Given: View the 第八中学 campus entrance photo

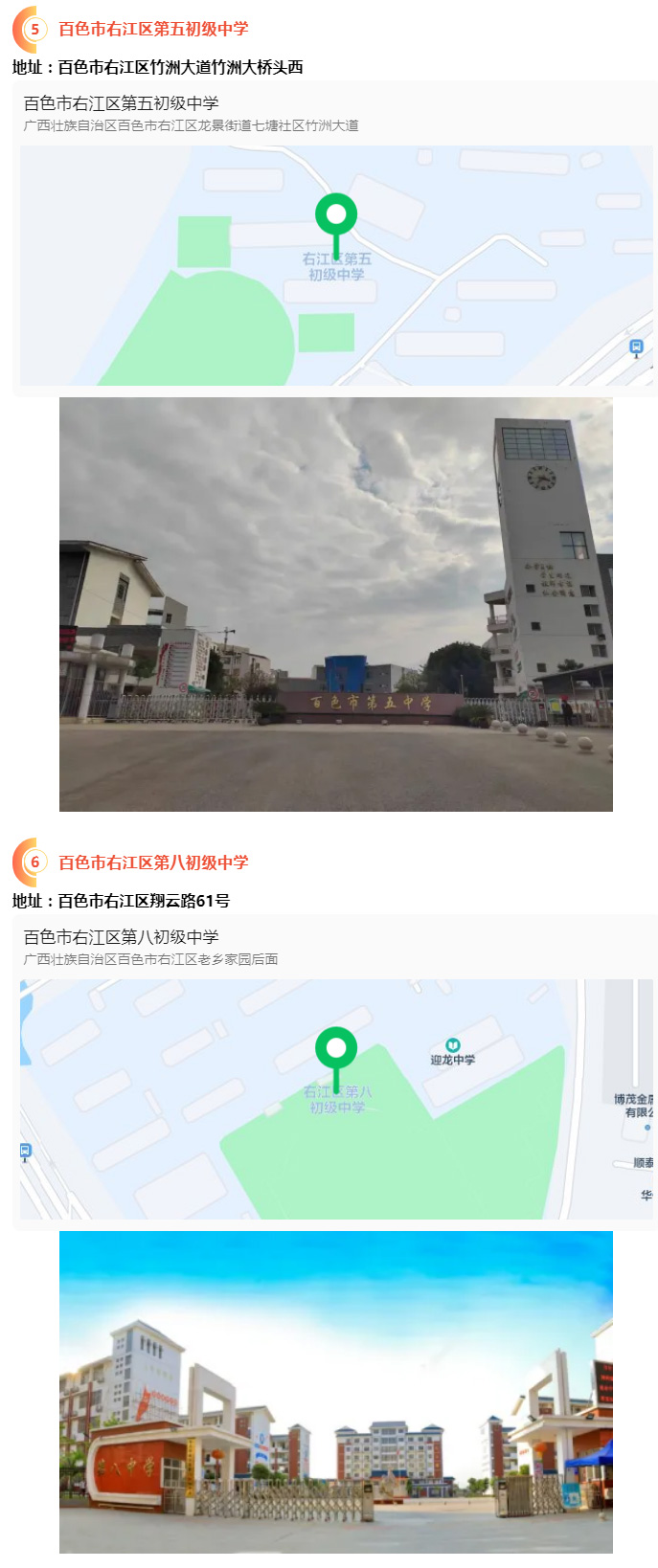Looking at the screenshot, I should pos(335,1391).
